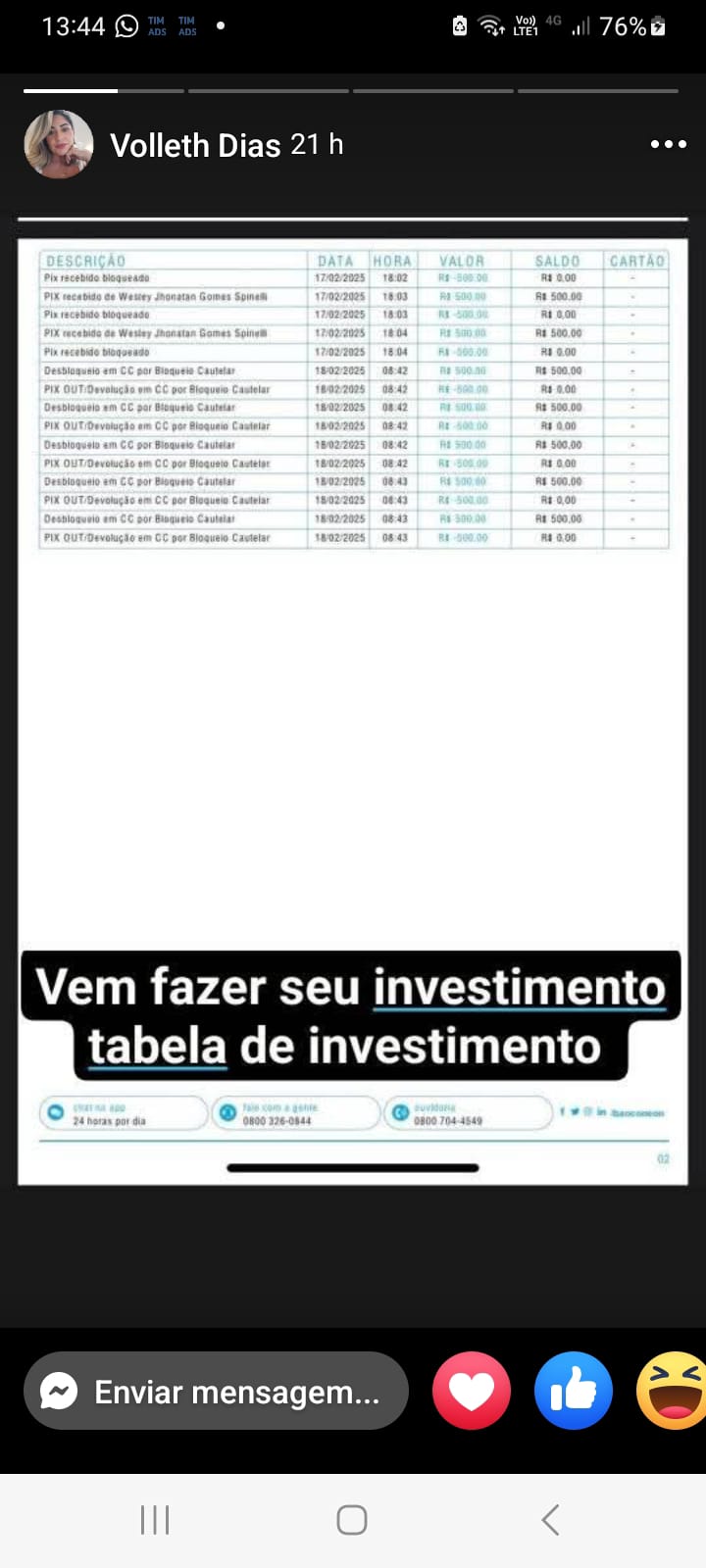The width and height of the screenshot is (706, 1568).
Task: Open Volleth Dias name in story header
Action: [195, 145]
